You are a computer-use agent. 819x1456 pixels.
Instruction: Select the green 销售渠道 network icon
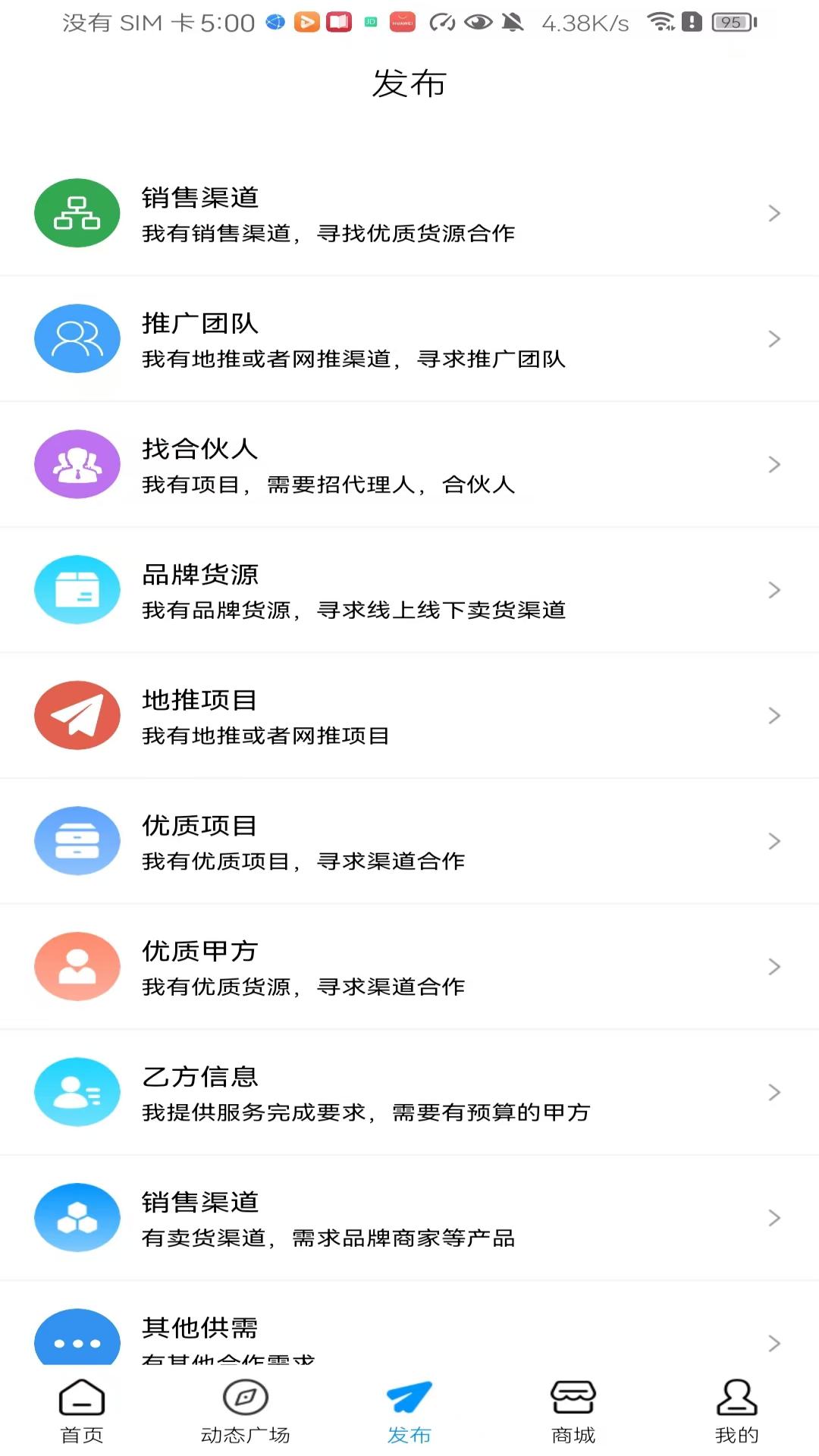(77, 213)
